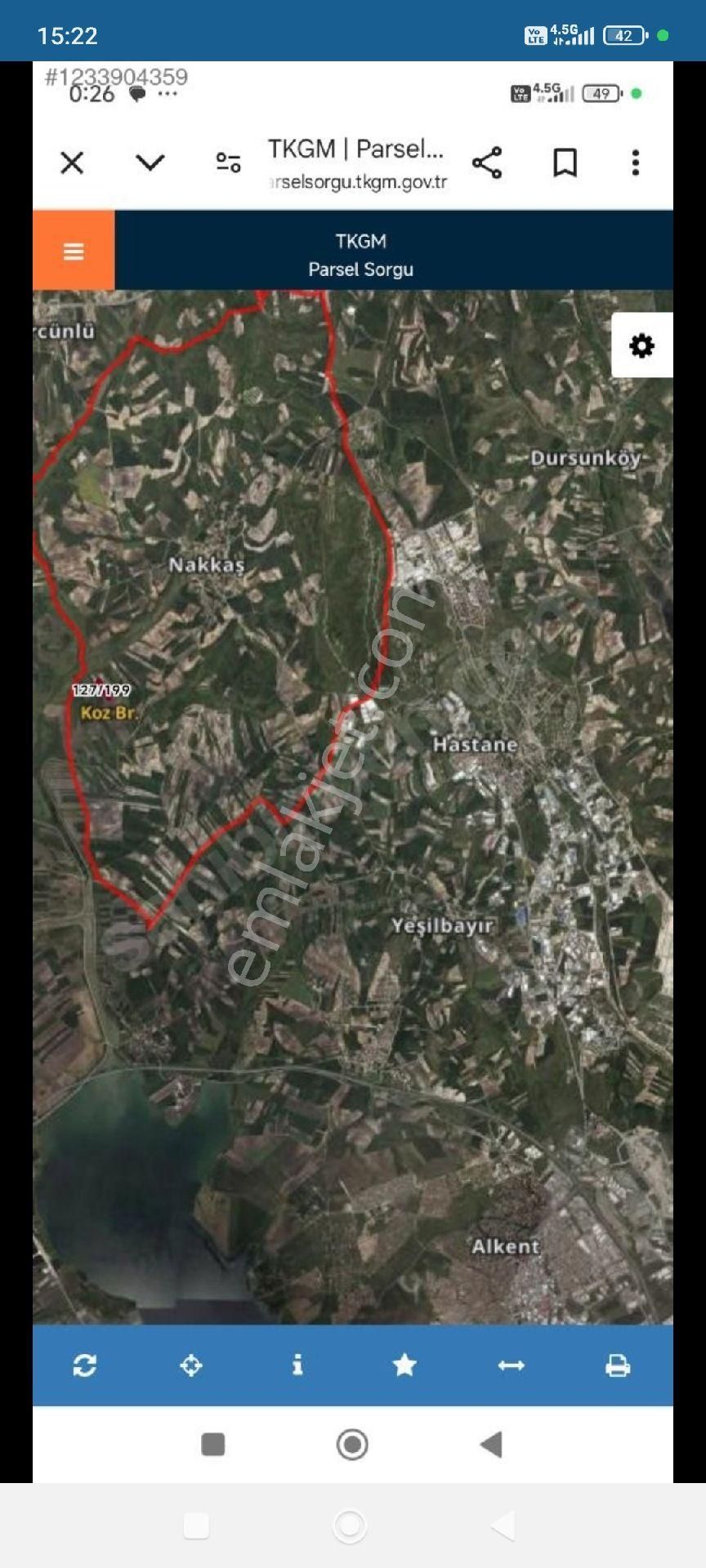Return to the home screen
The image size is (706, 1568).
pos(350,1525)
